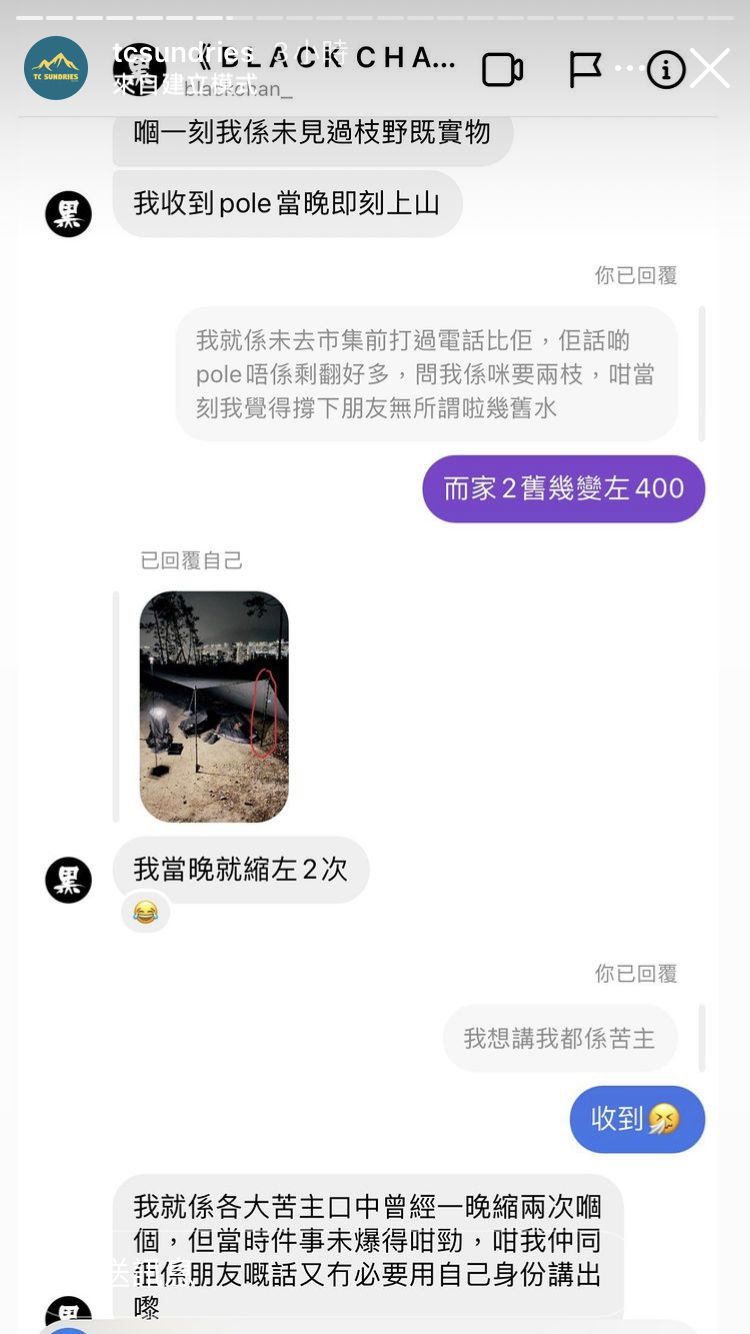This screenshot has width=750, height=1334.
Task: Open the tcsundries profile picture
Action: [x=56, y=68]
